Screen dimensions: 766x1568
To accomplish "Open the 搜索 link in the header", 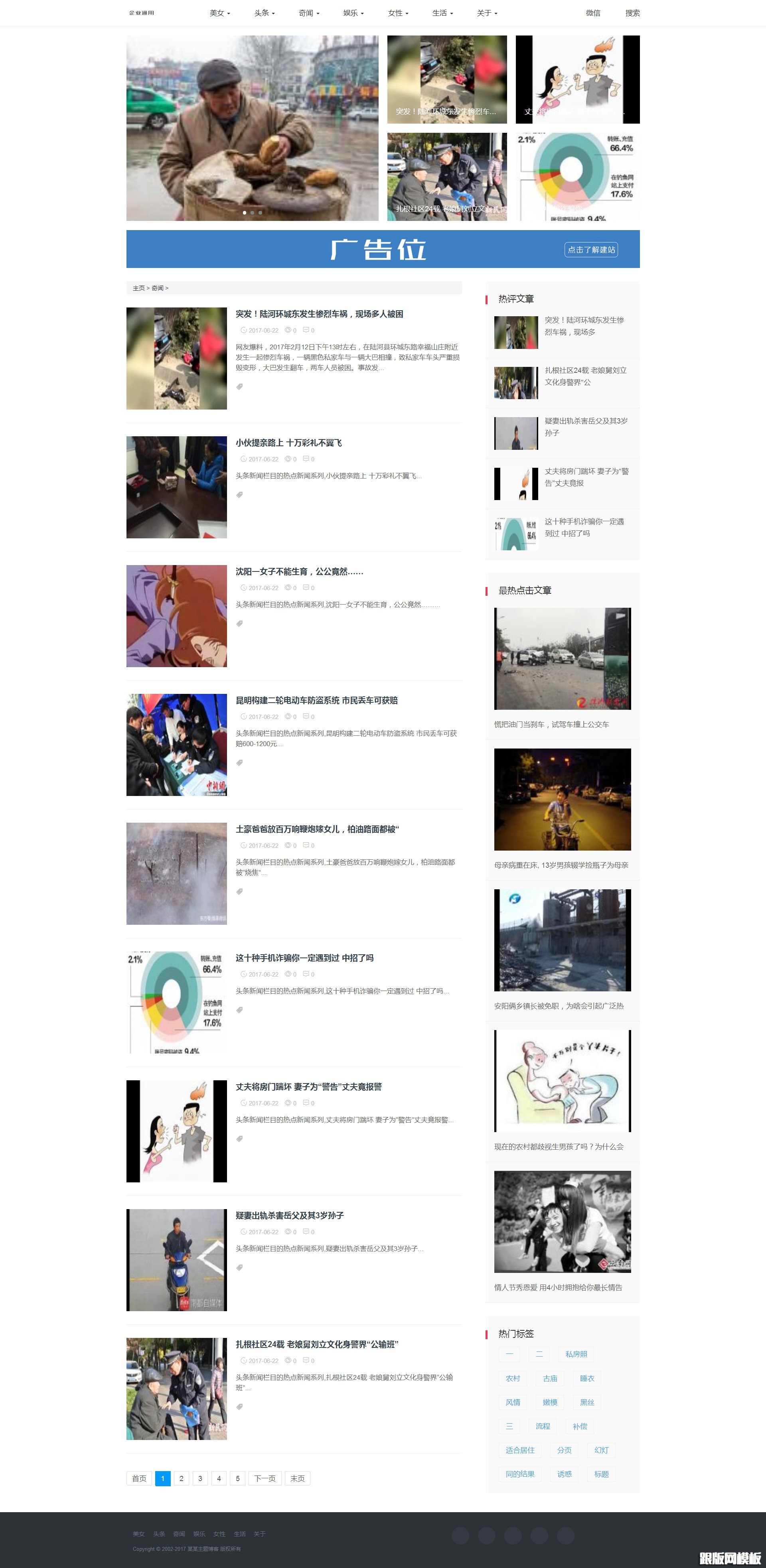I will point(632,13).
